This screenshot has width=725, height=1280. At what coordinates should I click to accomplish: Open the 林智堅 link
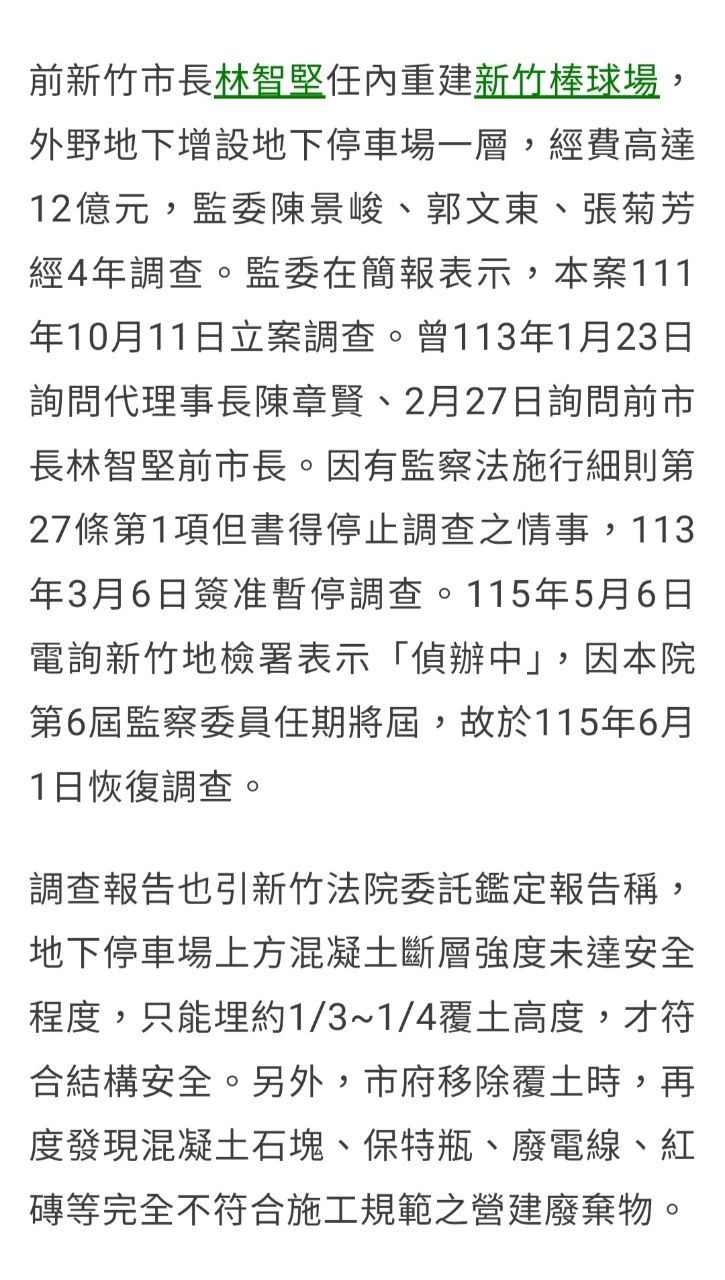coord(270,81)
